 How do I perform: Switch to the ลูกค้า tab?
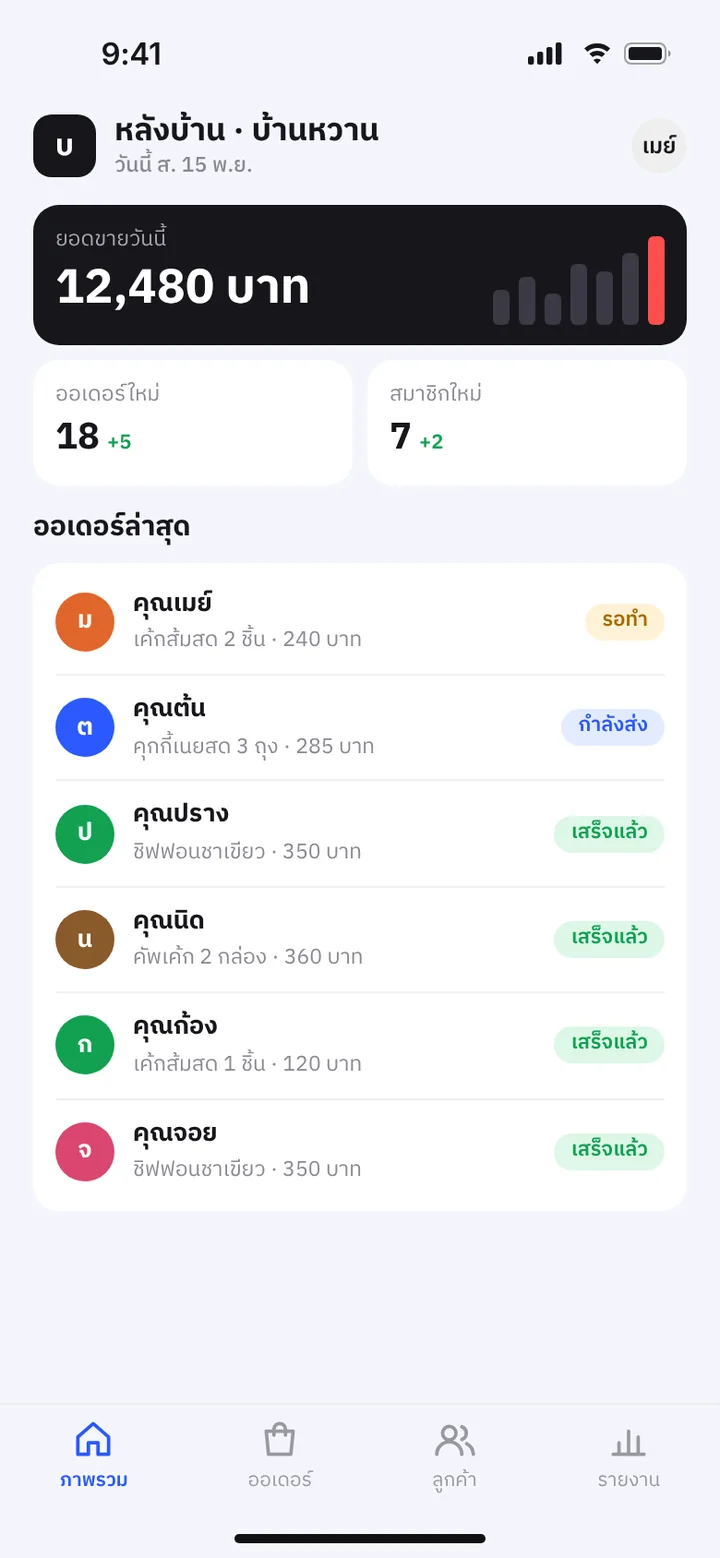click(x=454, y=1456)
